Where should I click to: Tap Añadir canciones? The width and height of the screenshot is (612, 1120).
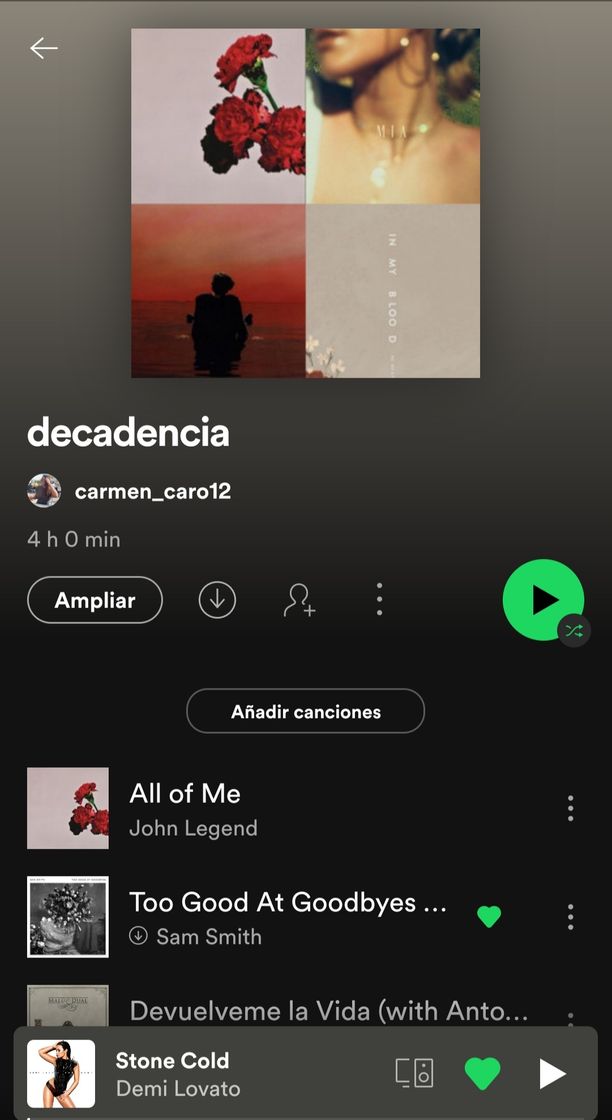[305, 712]
